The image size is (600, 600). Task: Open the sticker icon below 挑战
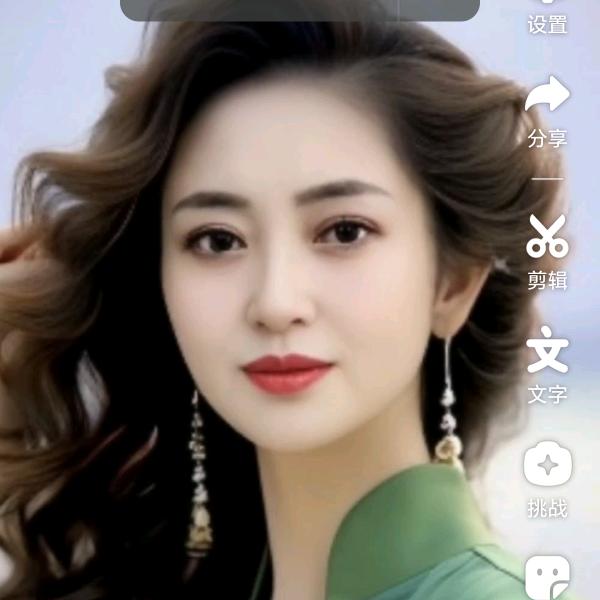pos(547,578)
